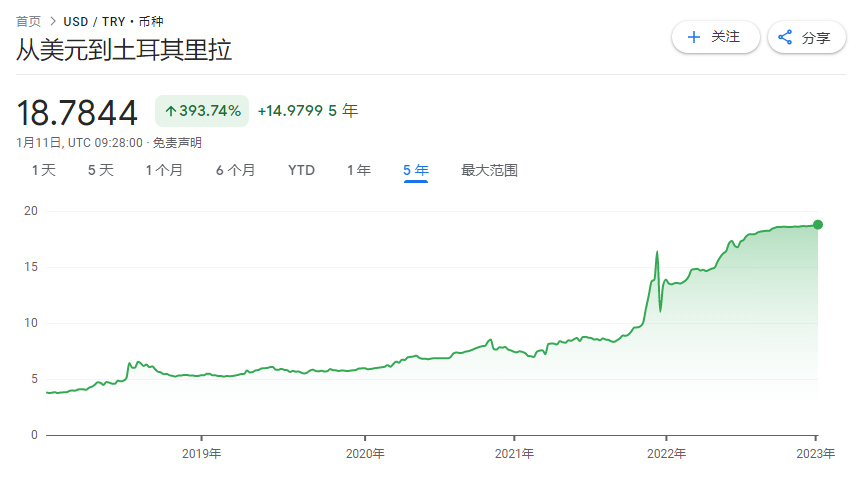Share this exchange rate via 分享

(805, 38)
